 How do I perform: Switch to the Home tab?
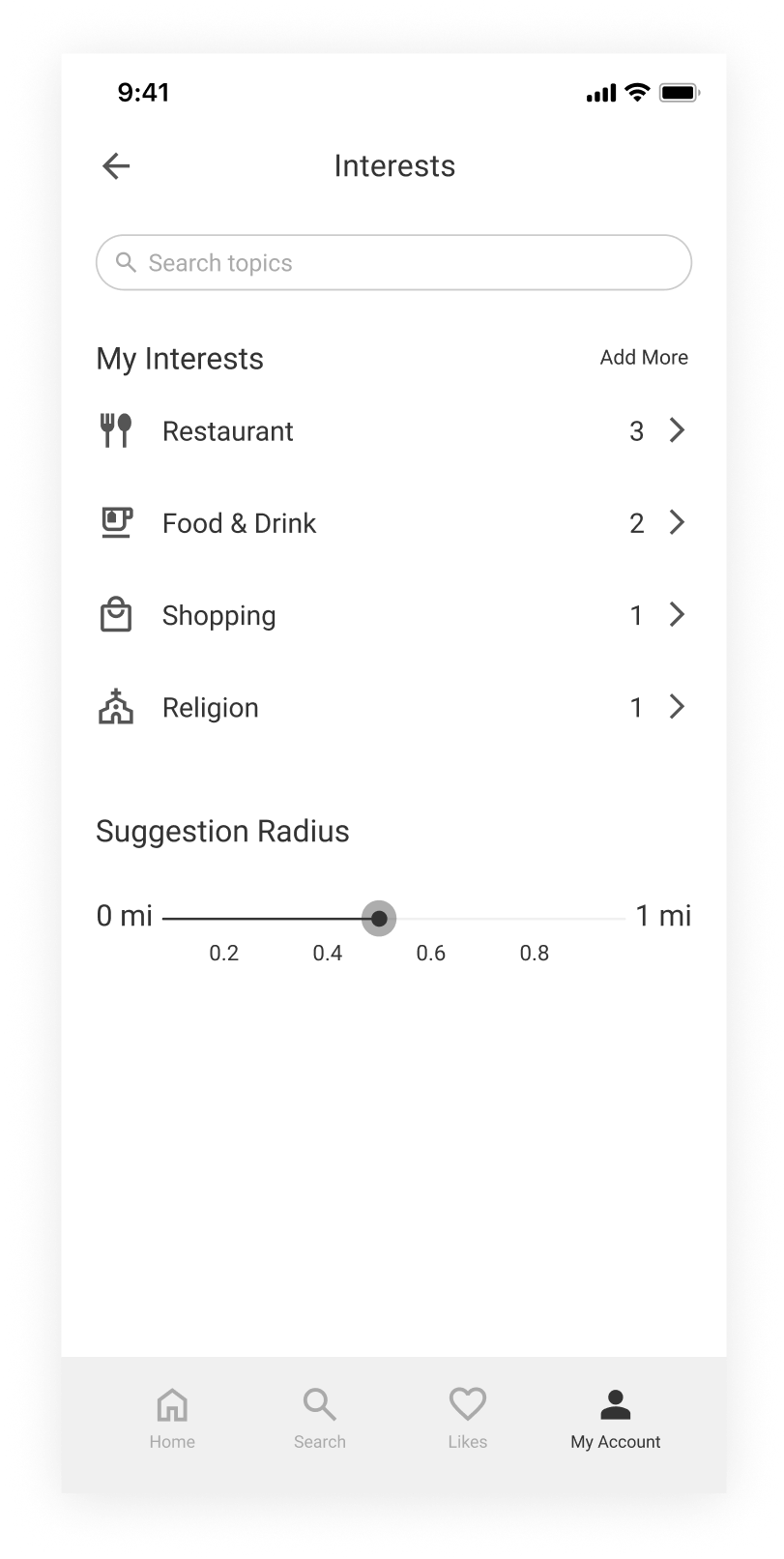point(172,1418)
